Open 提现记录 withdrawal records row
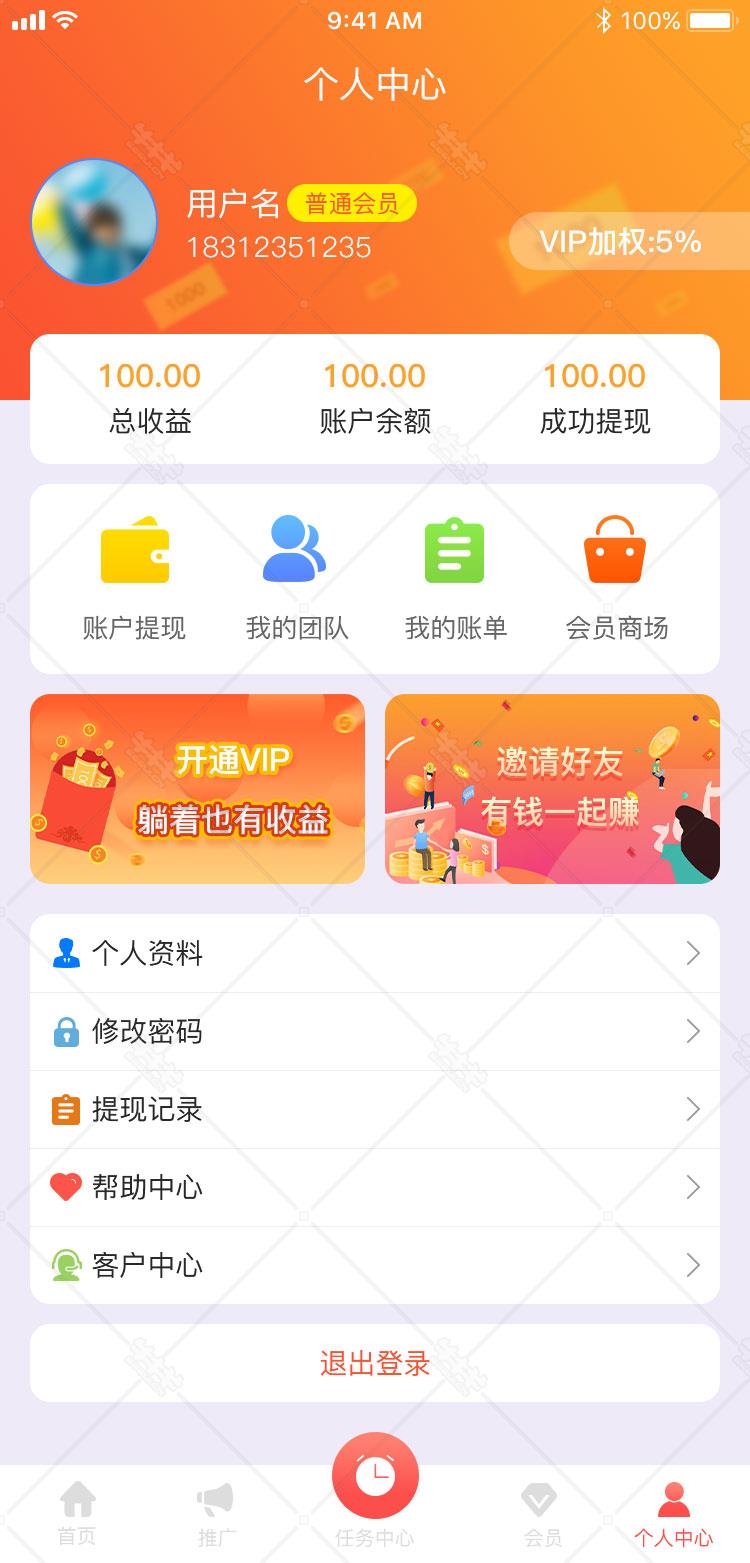750x1563 pixels. [x=375, y=1109]
